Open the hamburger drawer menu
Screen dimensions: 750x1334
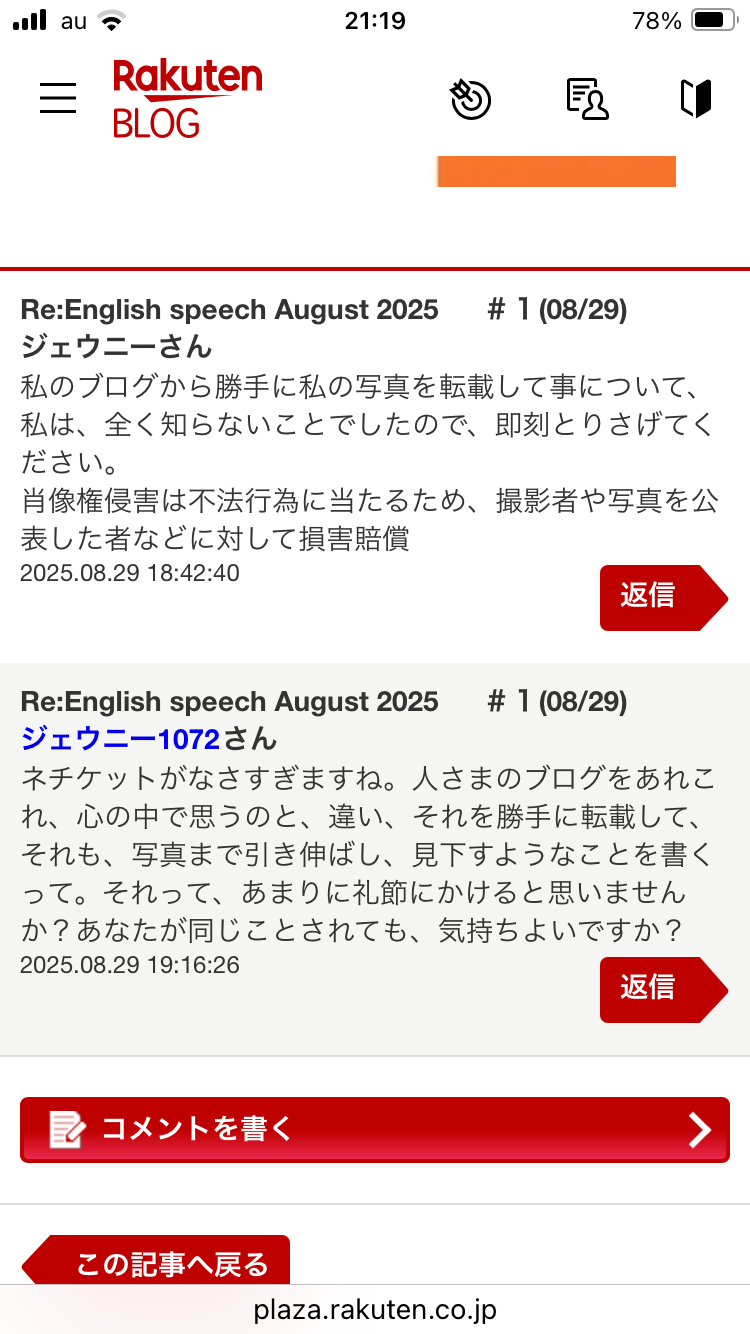click(58, 98)
